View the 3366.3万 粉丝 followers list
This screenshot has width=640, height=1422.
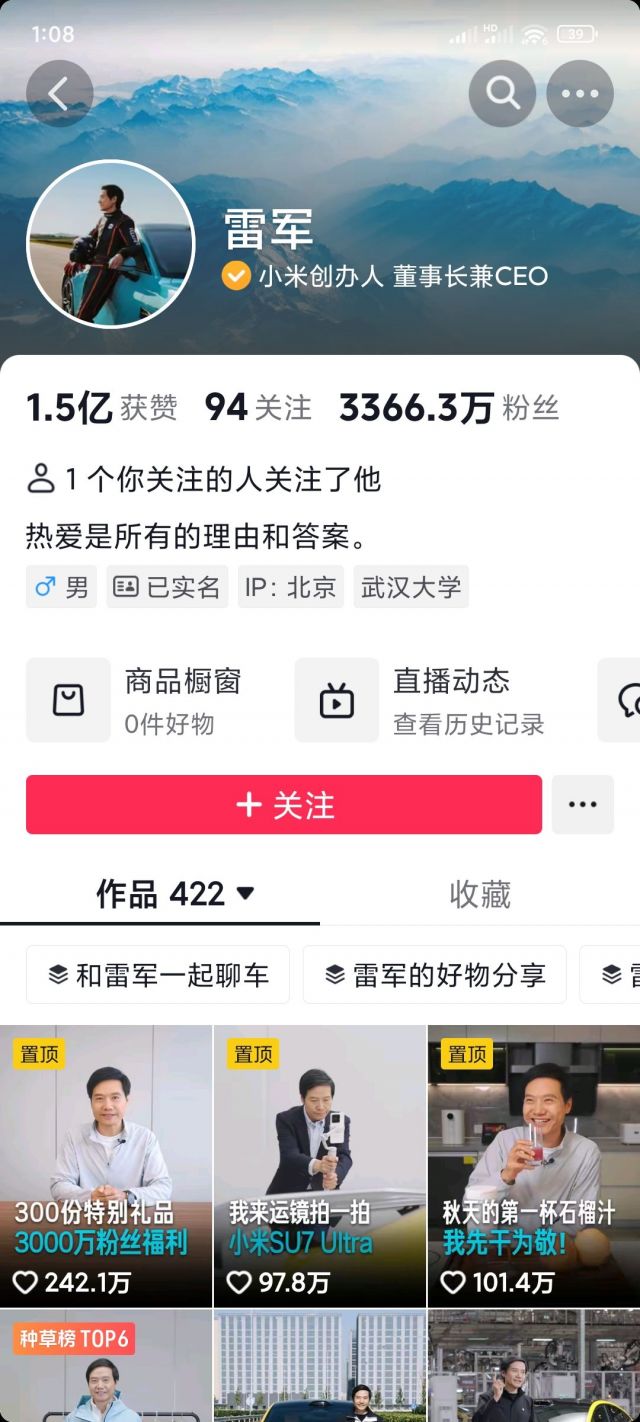[448, 408]
